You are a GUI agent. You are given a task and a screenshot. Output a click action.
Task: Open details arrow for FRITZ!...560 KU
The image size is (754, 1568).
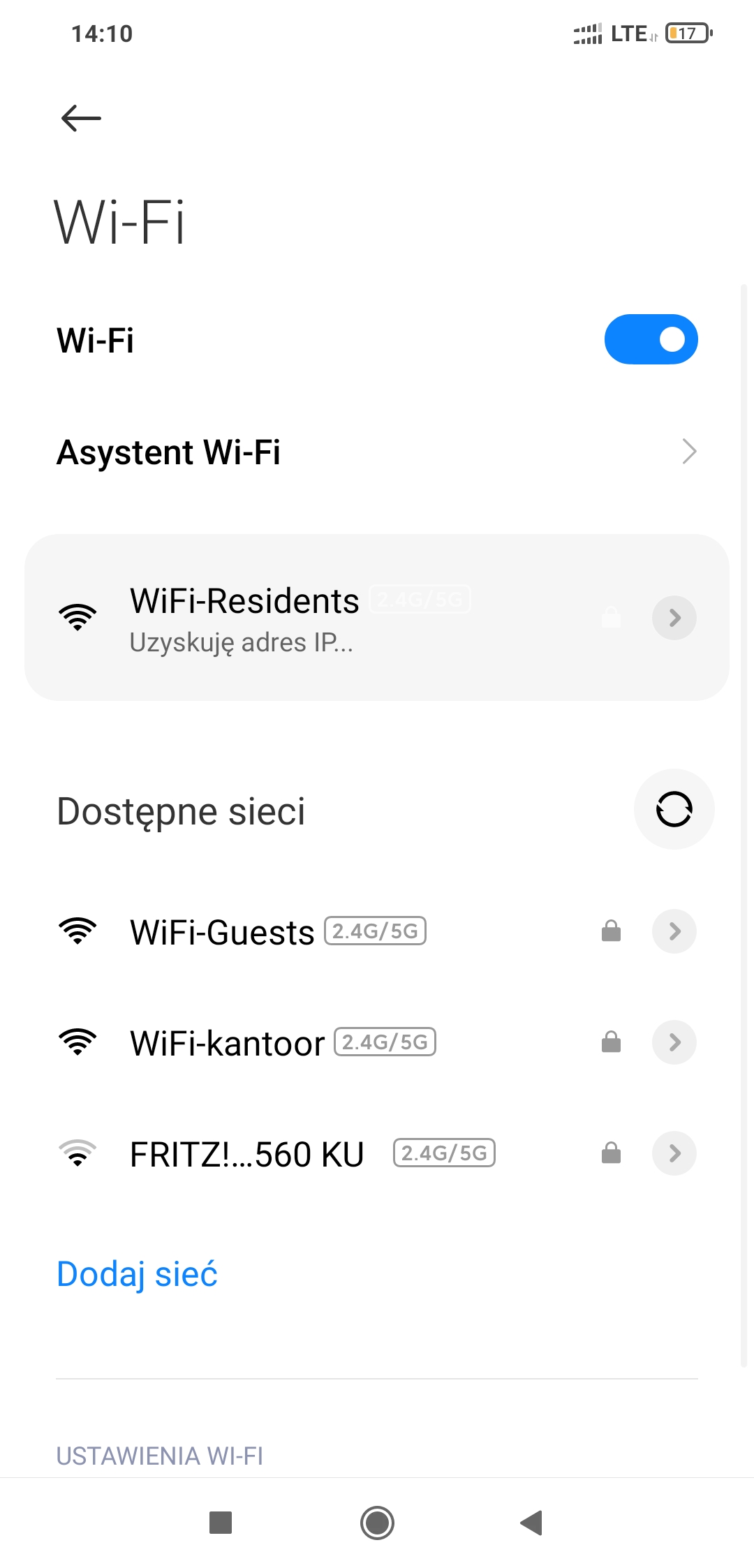click(674, 1153)
